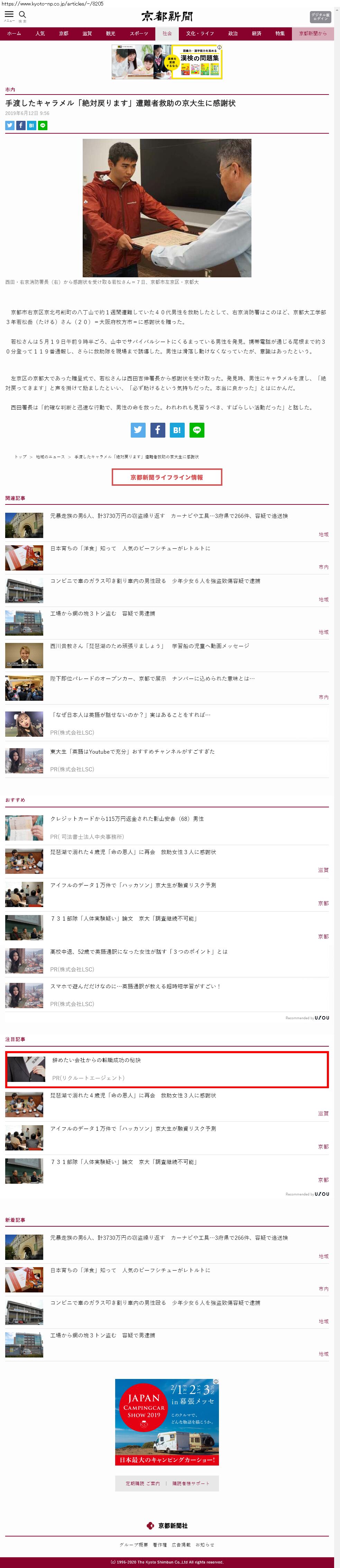Read the 陛下即位パレード article
This screenshot has height=1568, width=340.
tap(152, 678)
